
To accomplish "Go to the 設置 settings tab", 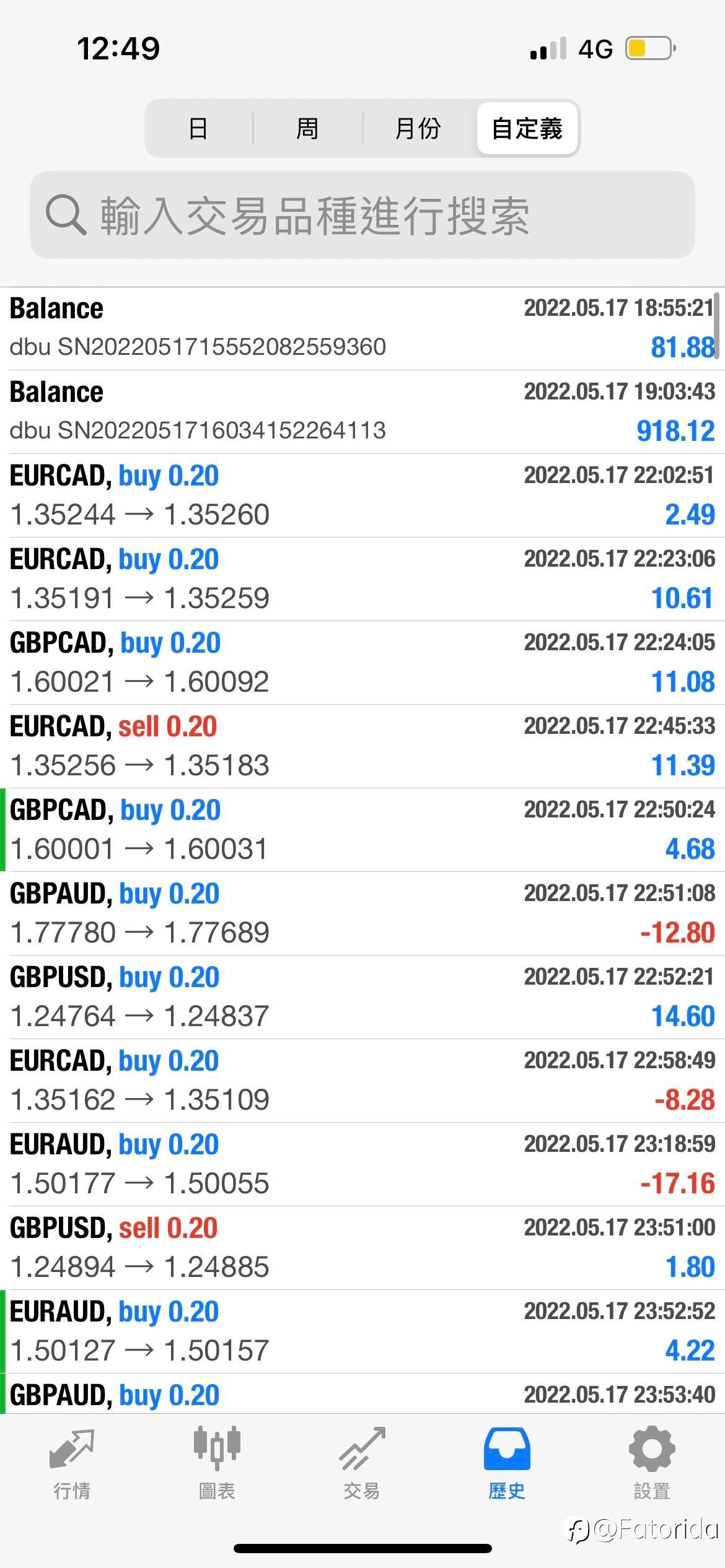I will 652,1465.
